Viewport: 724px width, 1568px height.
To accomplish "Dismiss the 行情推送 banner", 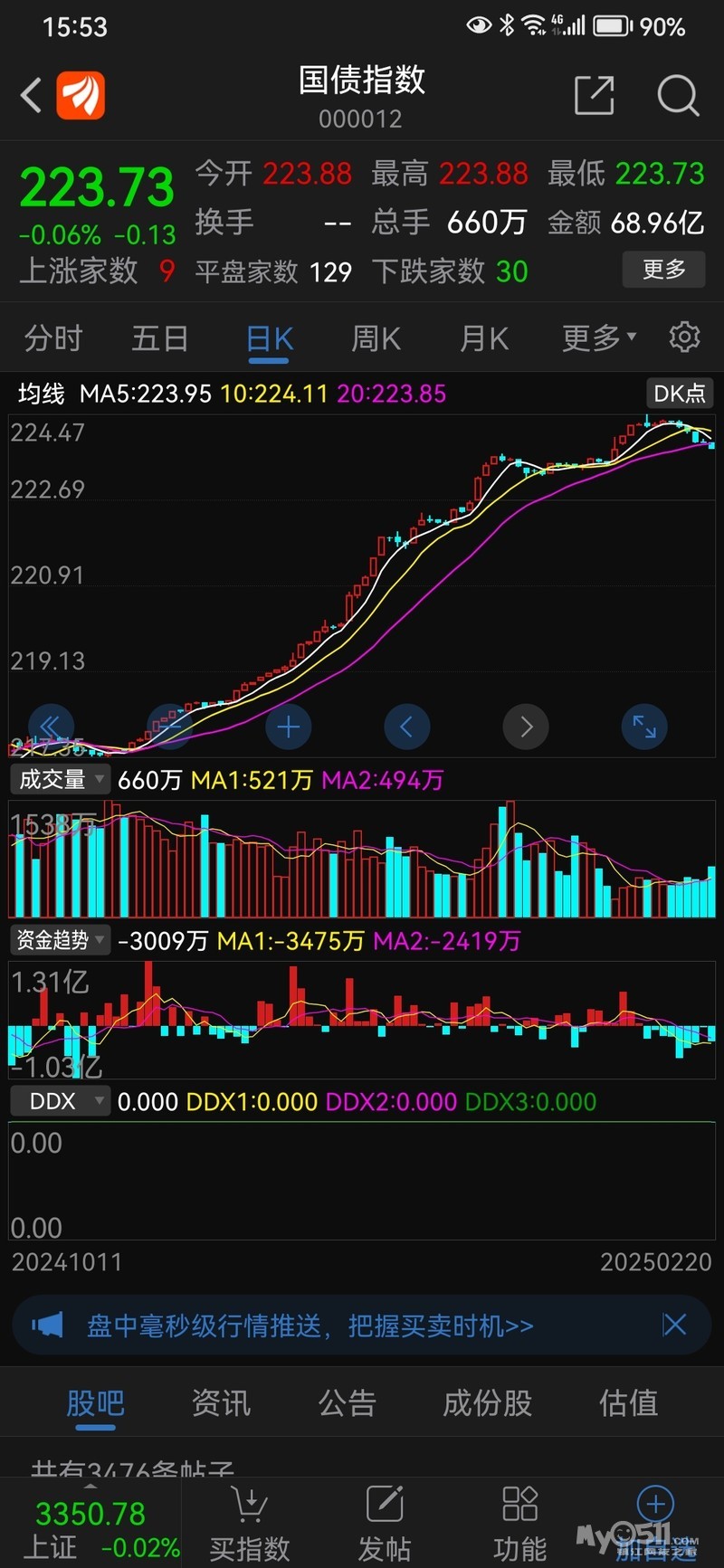I will [675, 1326].
